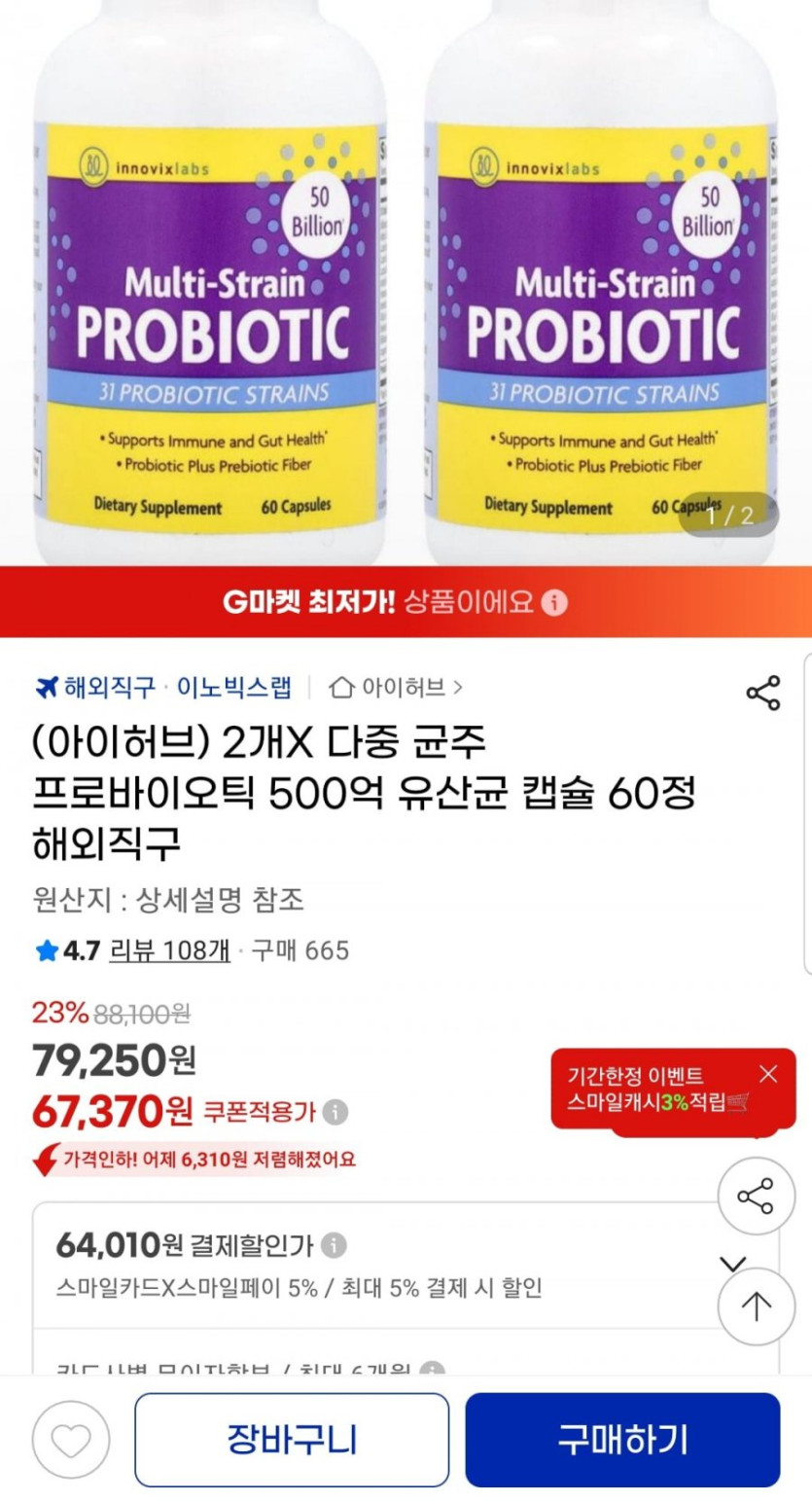This screenshot has width=812, height=1501.
Task: Expand the 결제할인가 details chevron
Action: 731,1264
